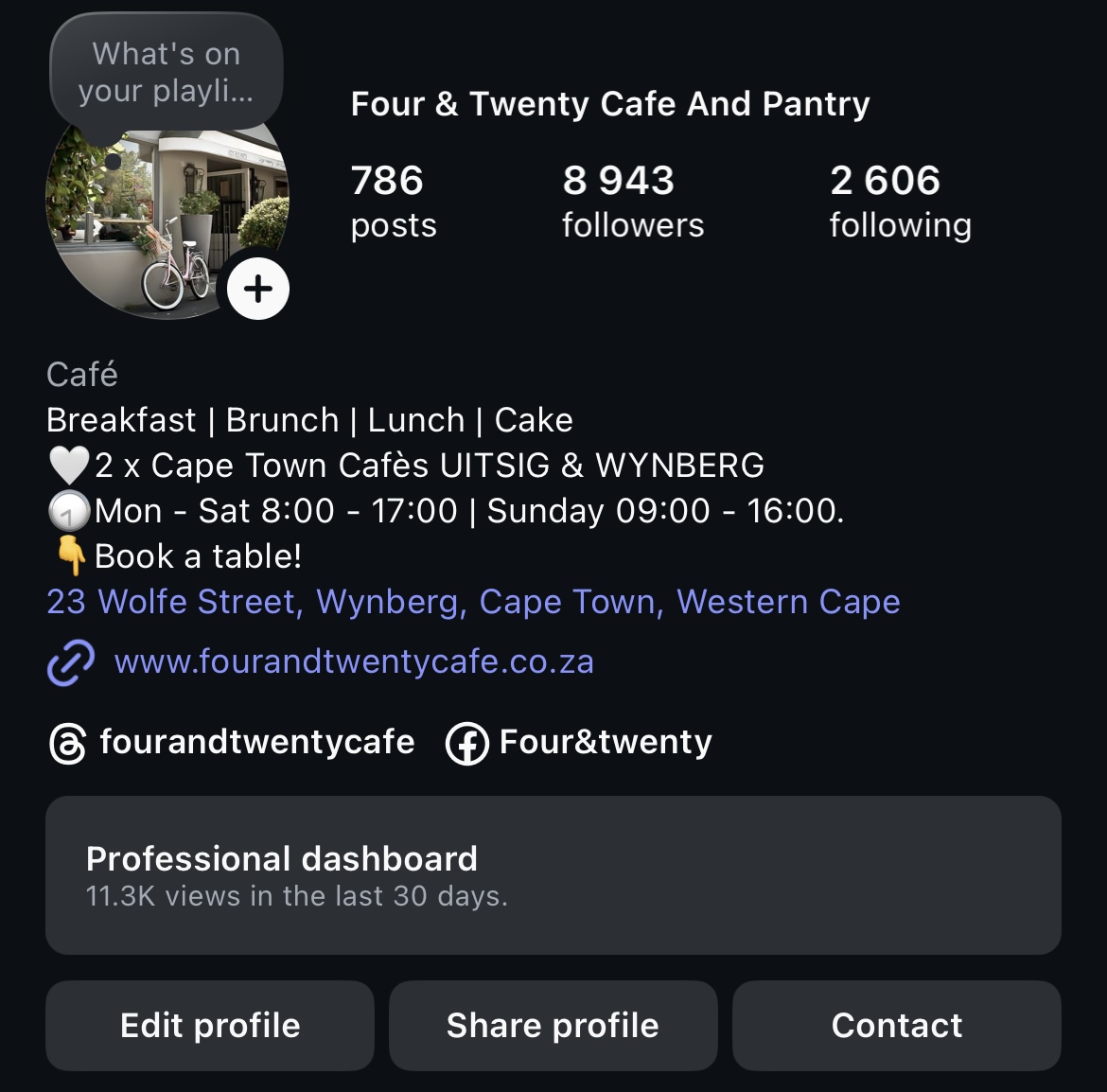Open the "What's on your playlist" note bubble
Screen dimensions: 1107x1092
tap(167, 72)
